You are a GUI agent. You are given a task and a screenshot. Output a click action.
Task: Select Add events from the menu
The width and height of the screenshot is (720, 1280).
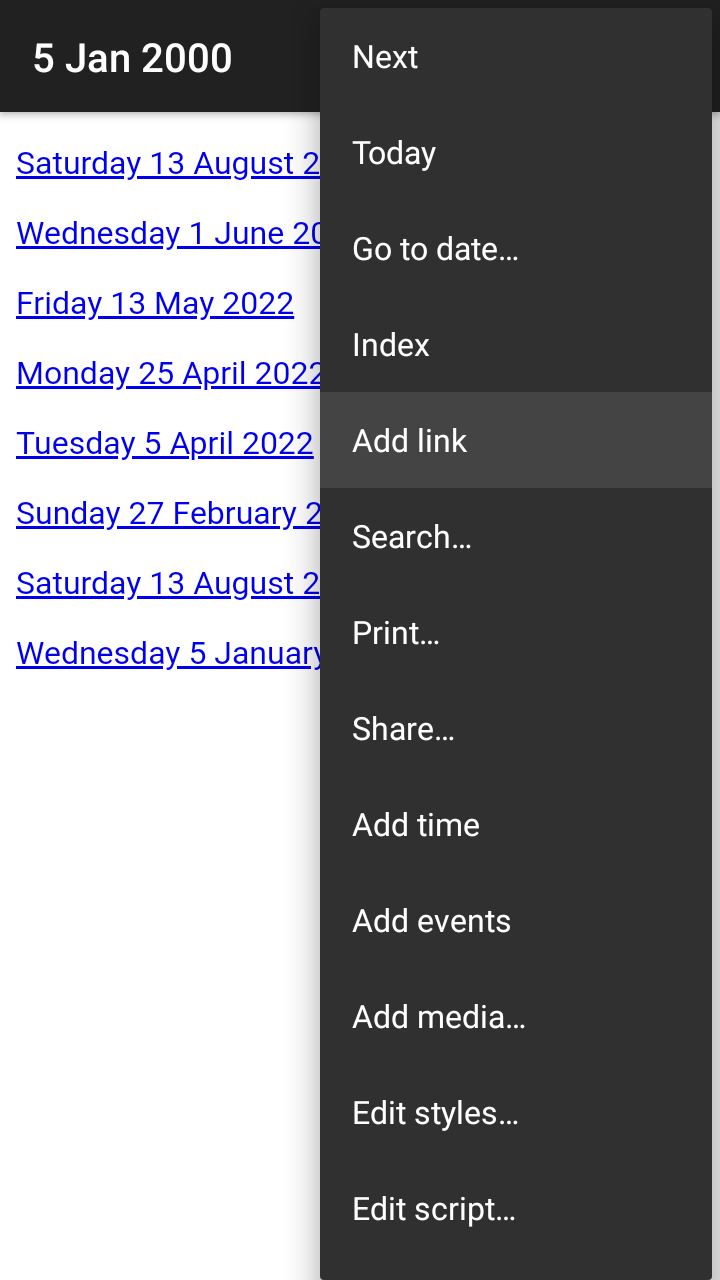click(x=431, y=921)
